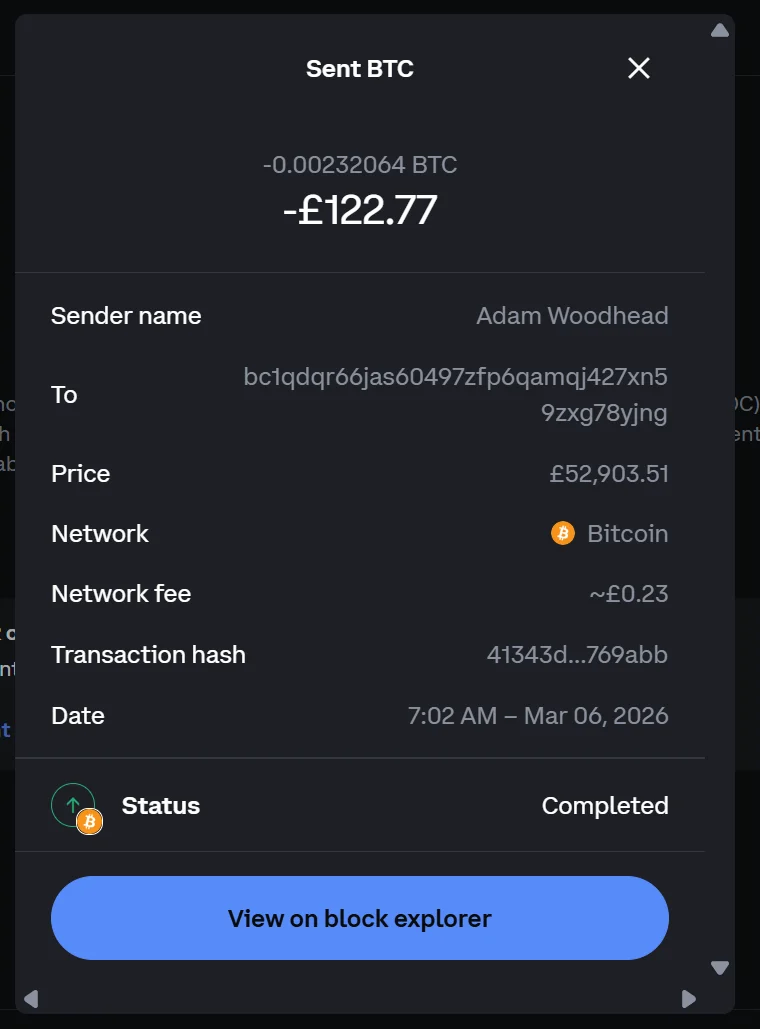Click the upward scroll arrow at top right

pos(720,29)
